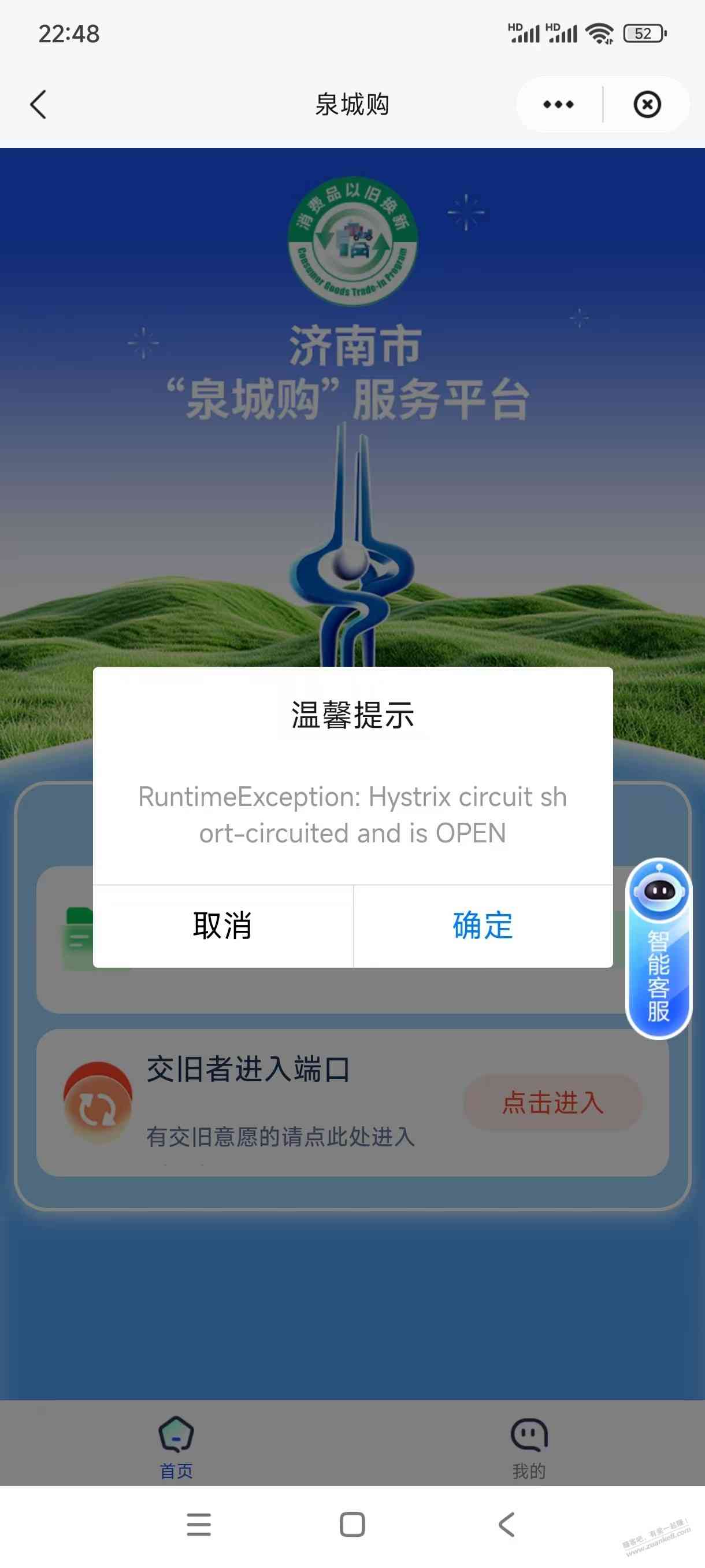
Task: Open recent apps from system navigation
Action: (199, 1524)
